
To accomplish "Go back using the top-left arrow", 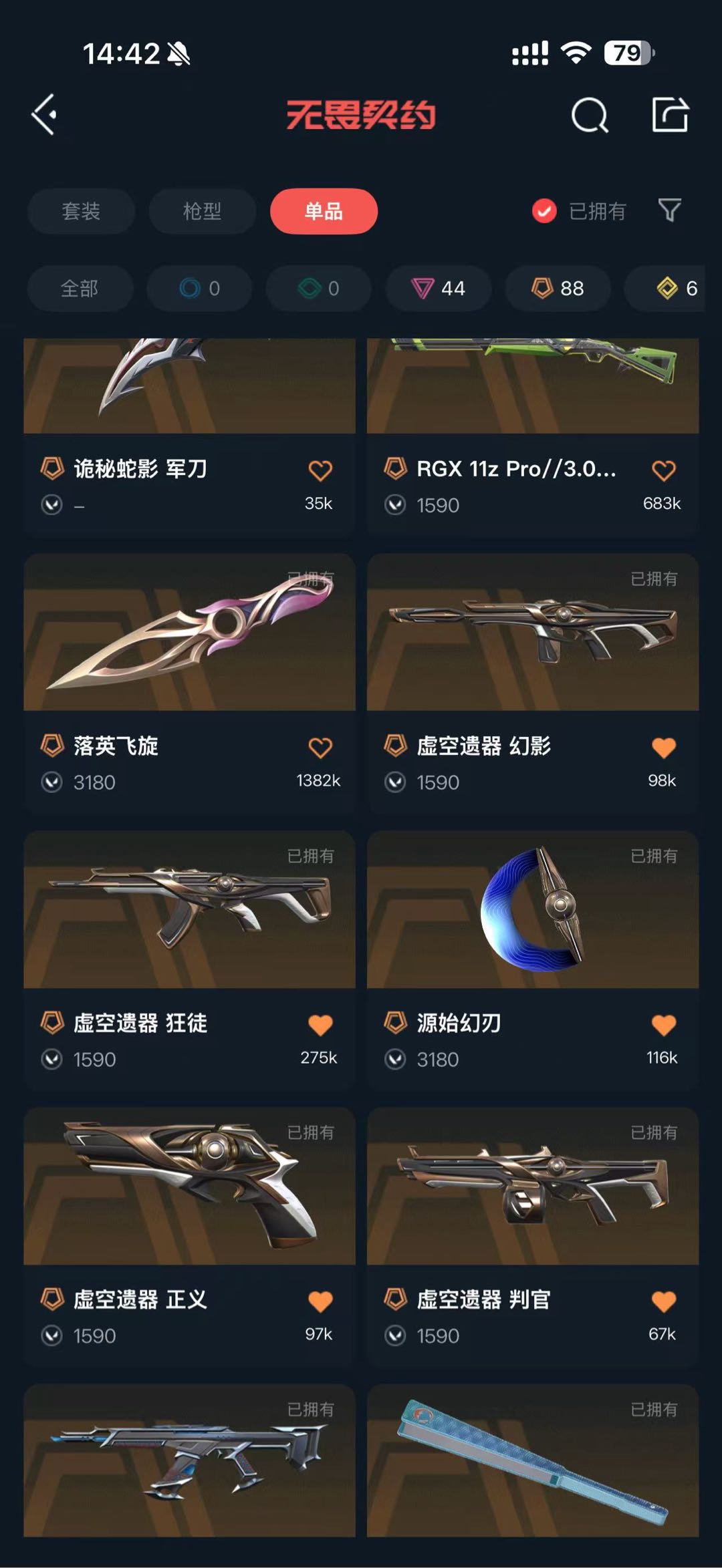I will (44, 115).
